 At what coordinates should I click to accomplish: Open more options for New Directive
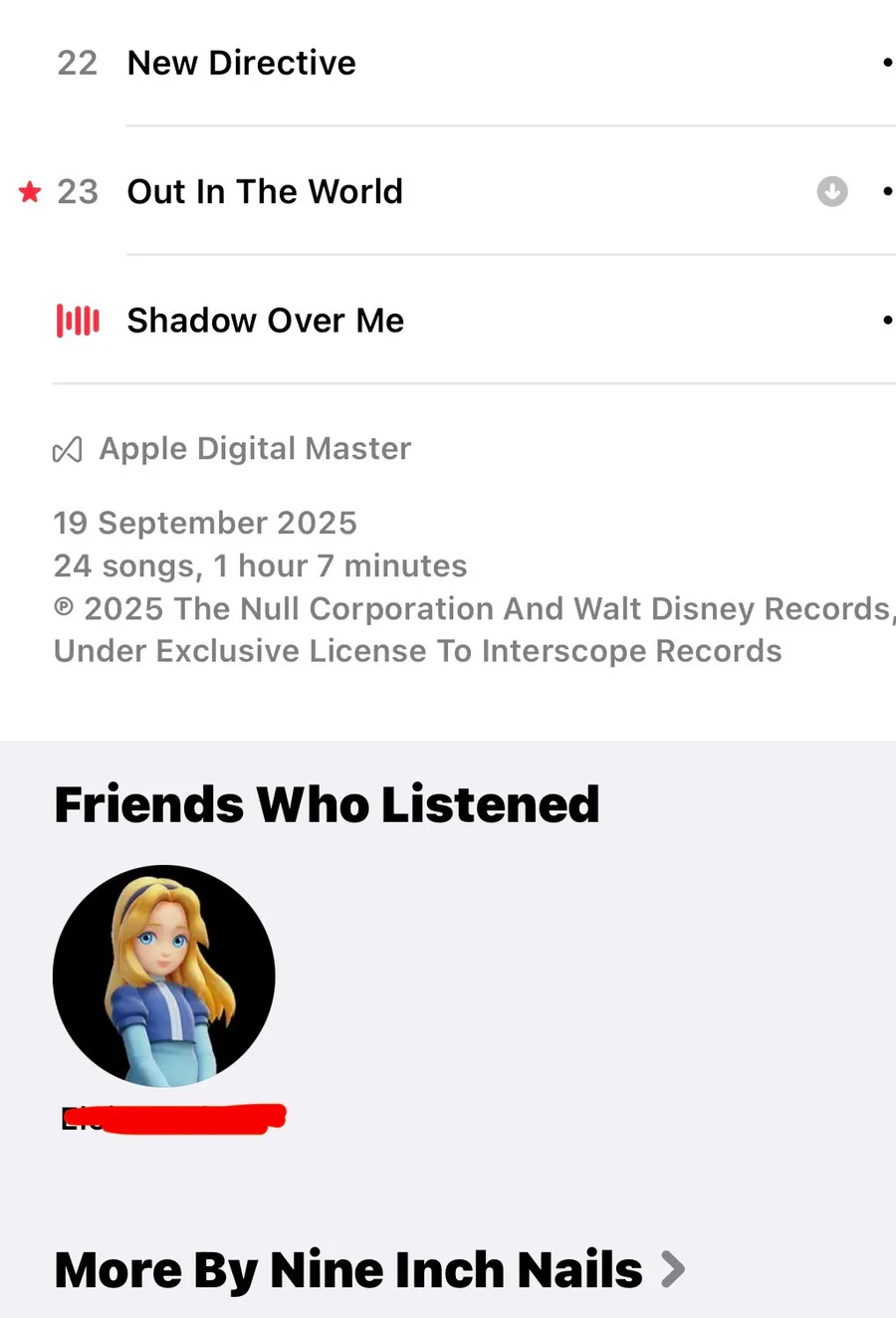(x=886, y=63)
